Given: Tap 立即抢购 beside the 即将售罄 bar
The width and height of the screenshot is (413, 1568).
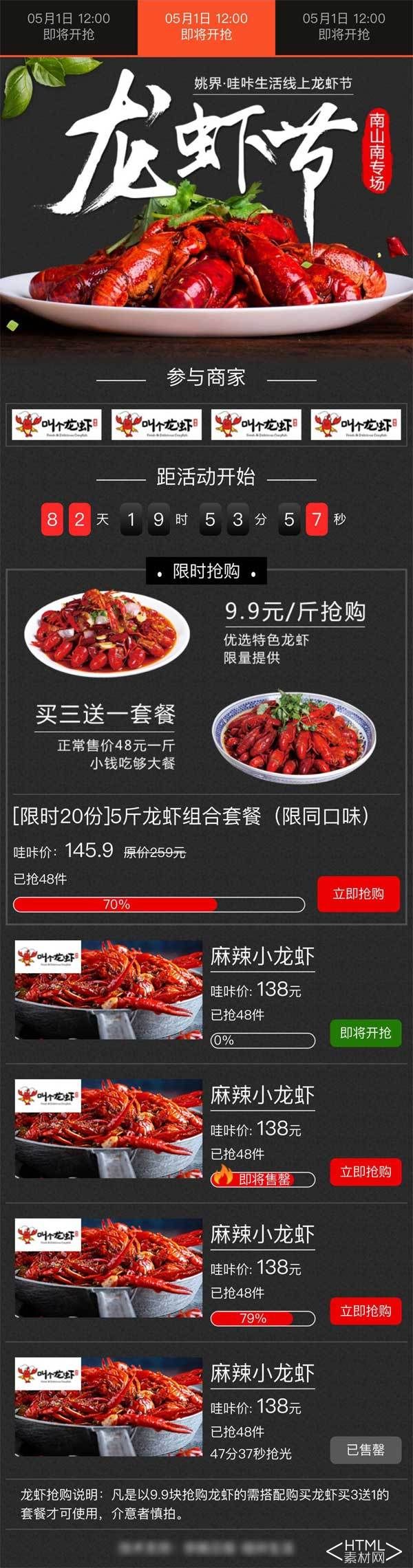Looking at the screenshot, I should 365,1172.
